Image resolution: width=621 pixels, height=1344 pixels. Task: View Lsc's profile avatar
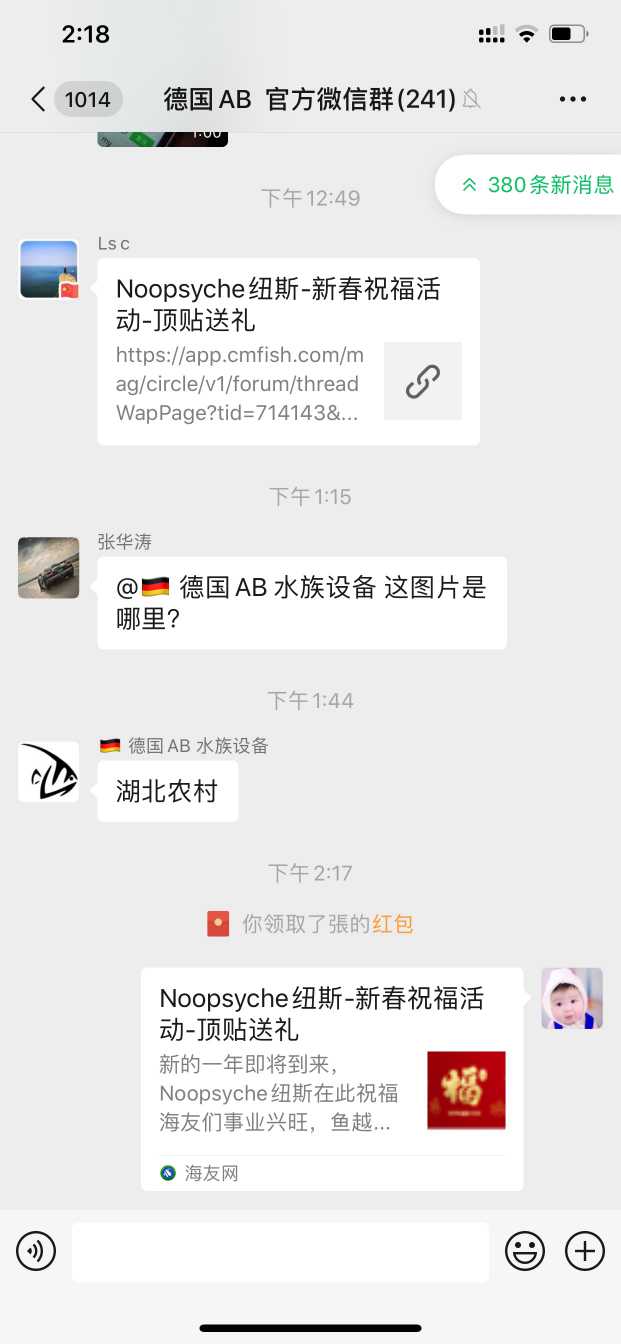(48, 270)
